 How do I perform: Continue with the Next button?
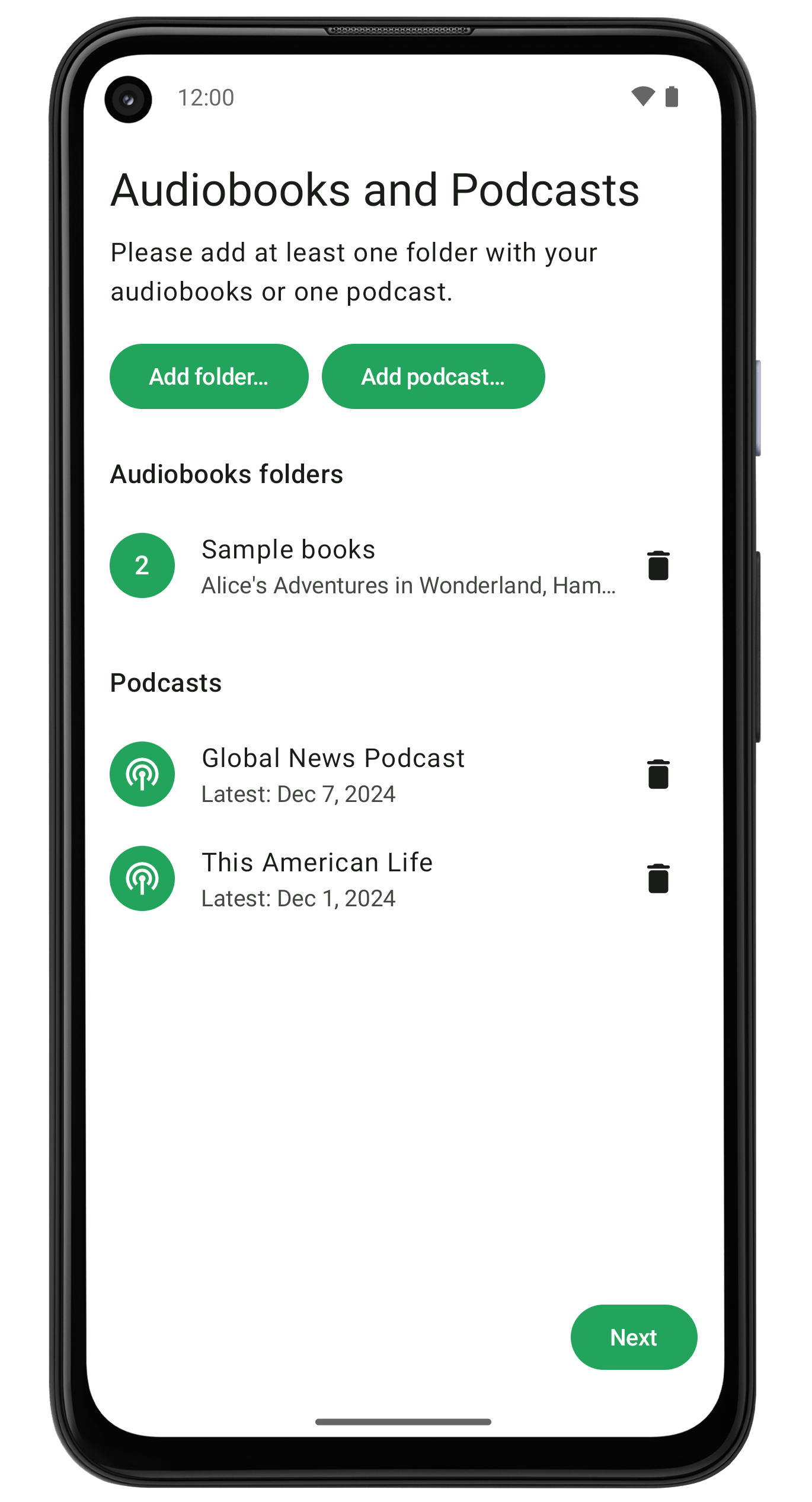pyautogui.click(x=633, y=1337)
